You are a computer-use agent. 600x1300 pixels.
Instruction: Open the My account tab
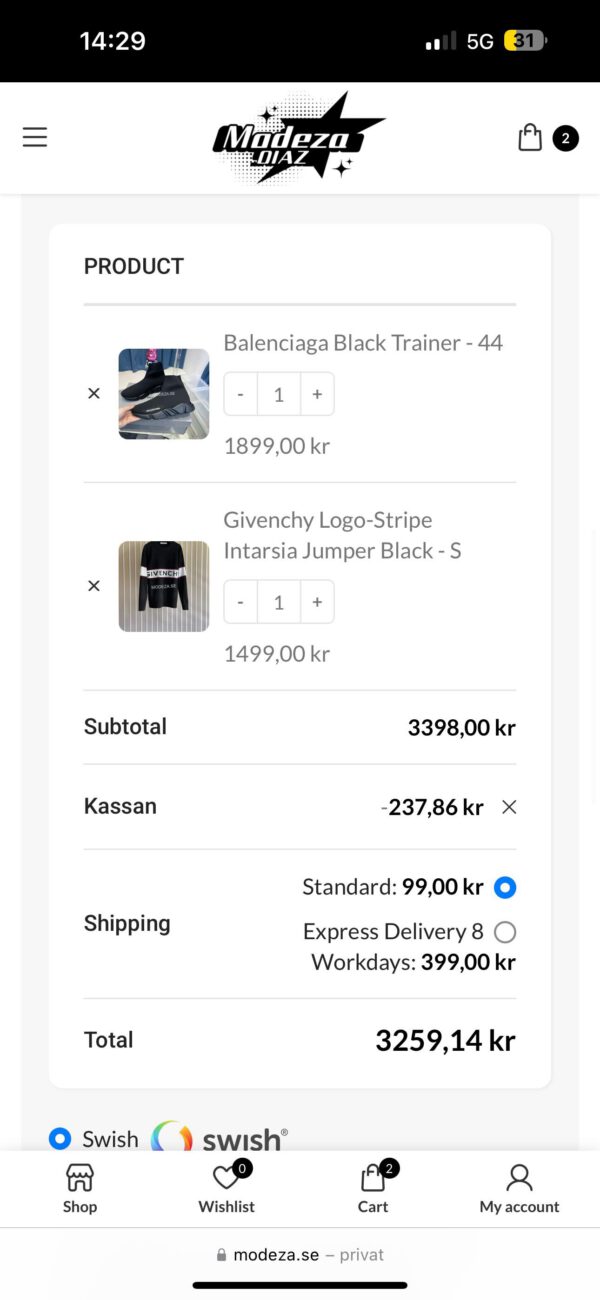pos(519,1188)
